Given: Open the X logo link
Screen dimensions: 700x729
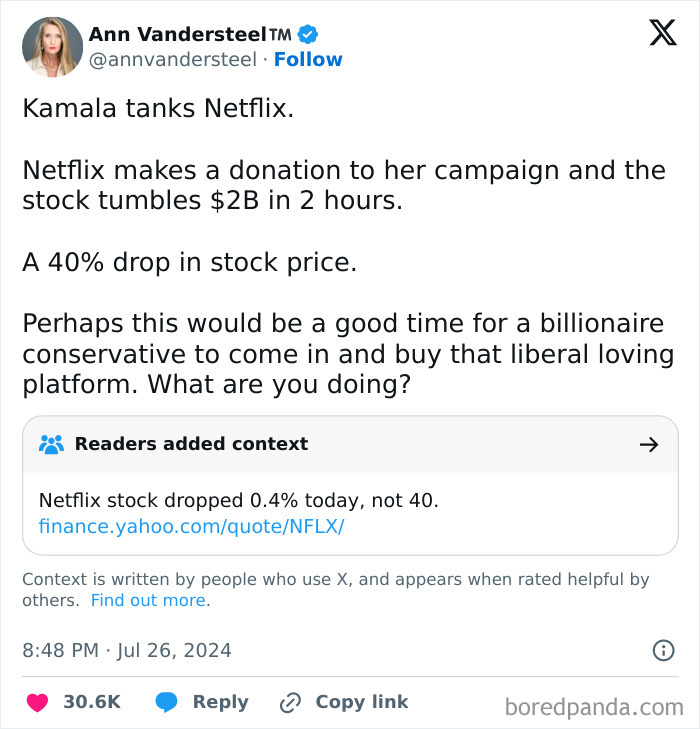Looking at the screenshot, I should click(662, 33).
